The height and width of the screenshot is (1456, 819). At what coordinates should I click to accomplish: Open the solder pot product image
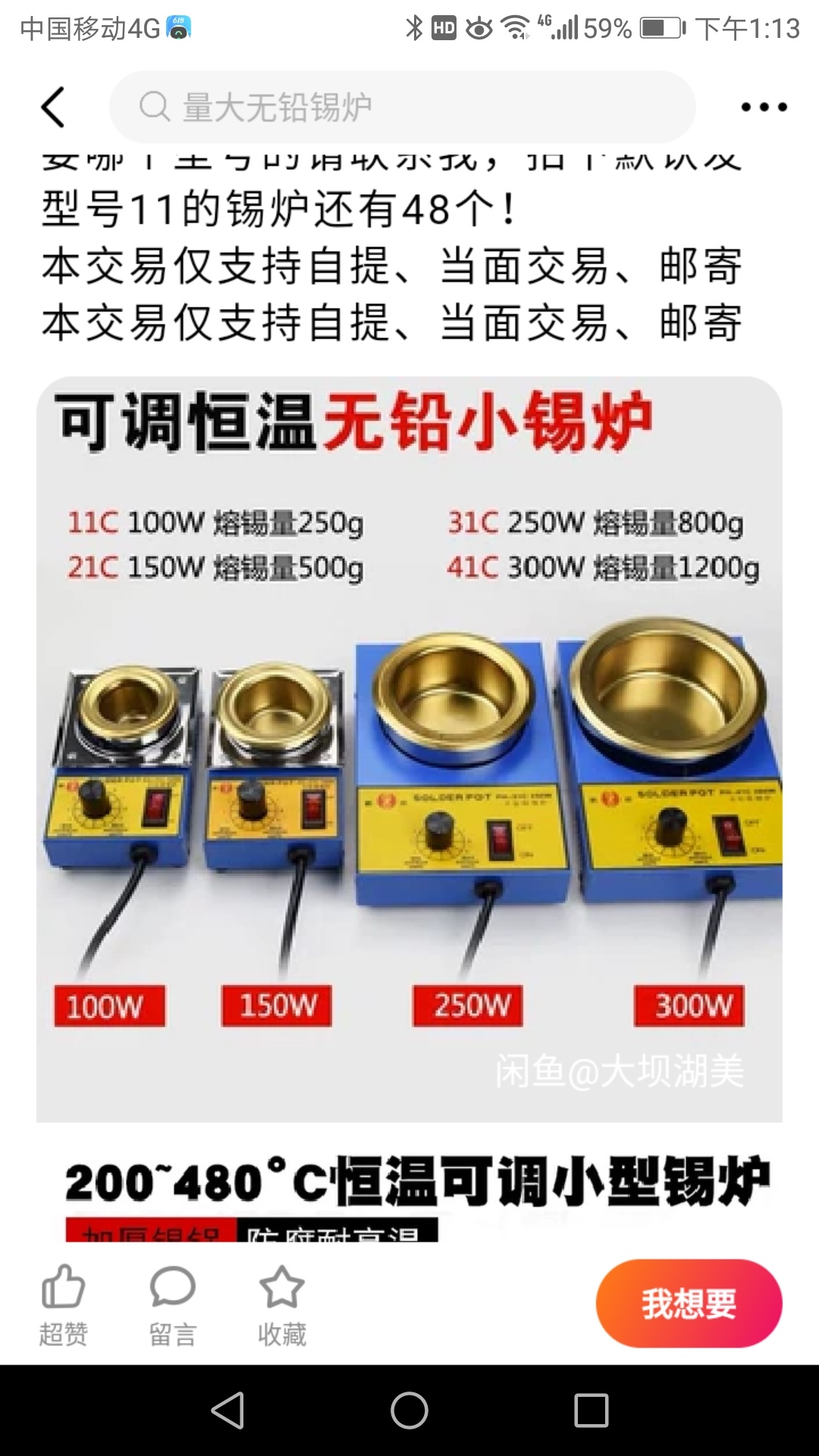click(x=409, y=749)
